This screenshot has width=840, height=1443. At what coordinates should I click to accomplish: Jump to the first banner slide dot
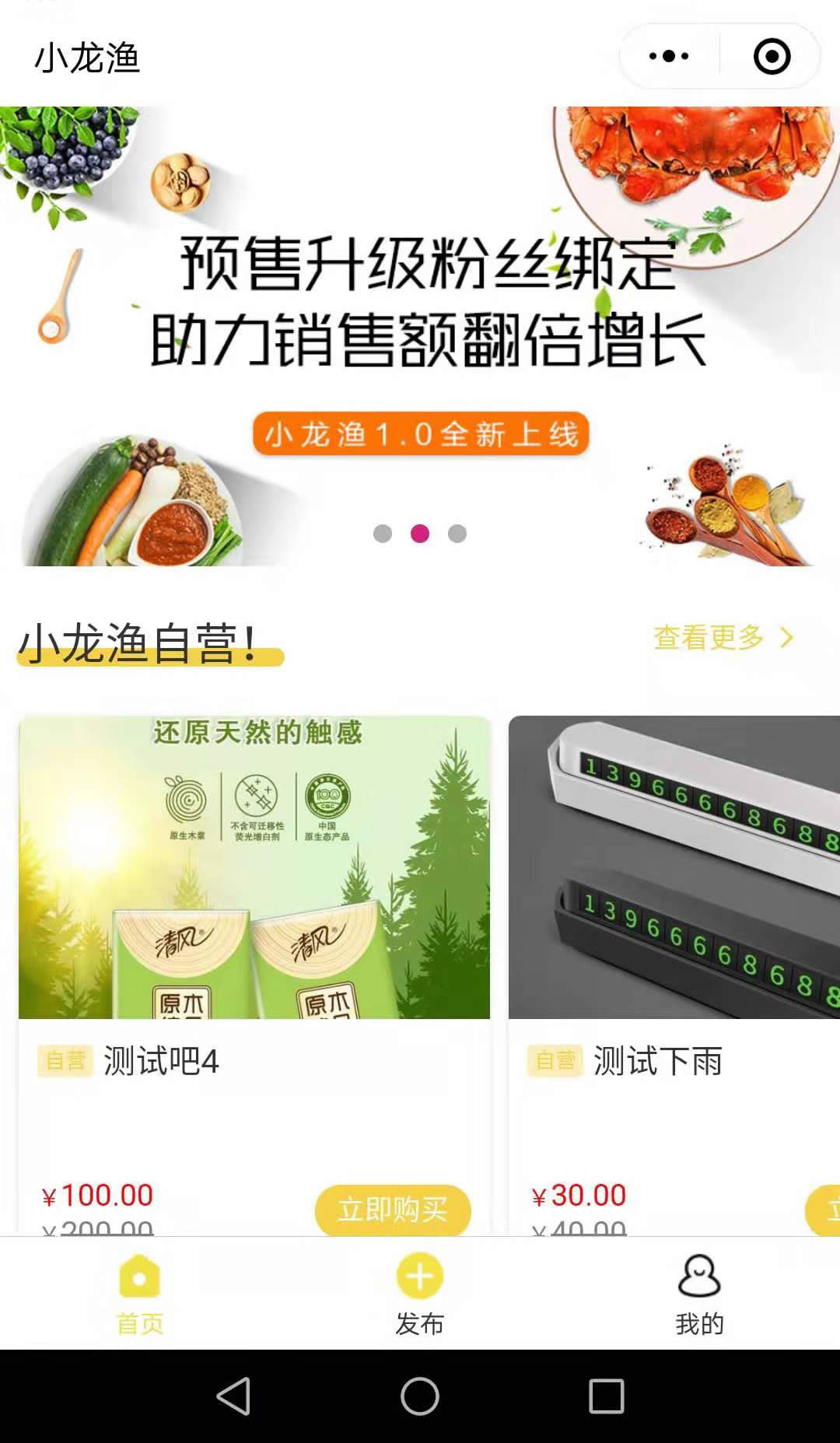point(383,534)
